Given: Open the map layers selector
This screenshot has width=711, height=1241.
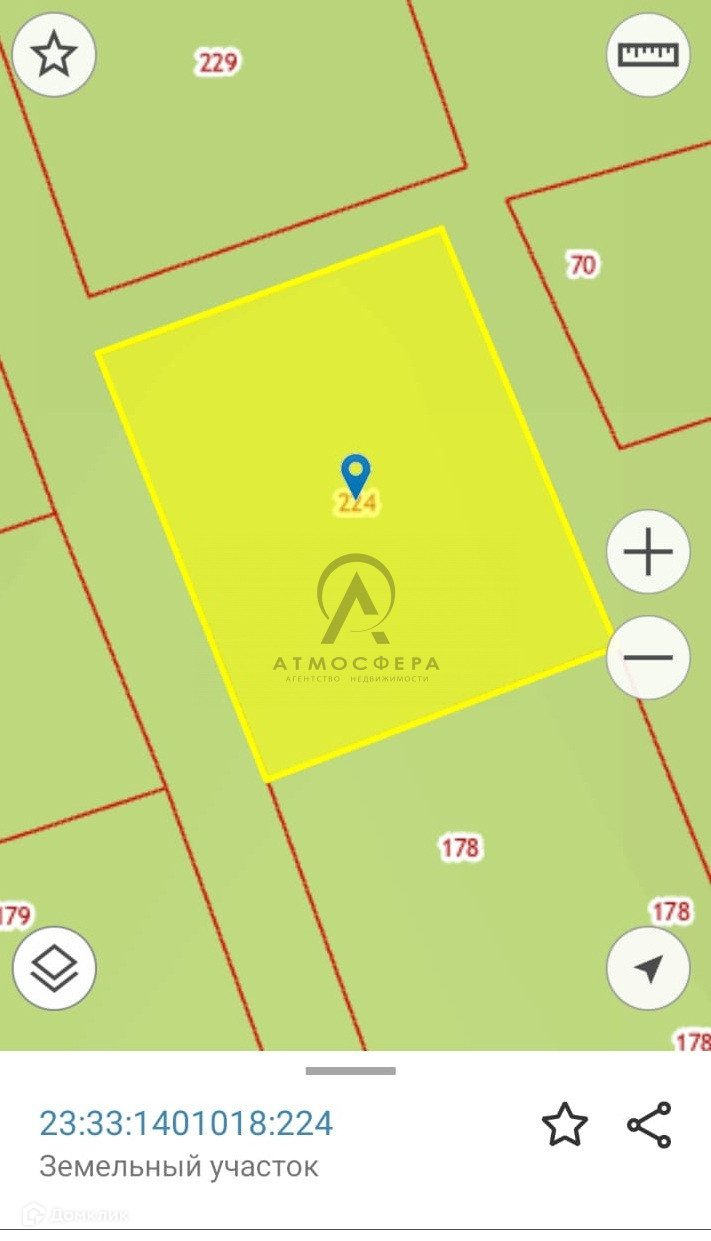Looking at the screenshot, I should click(54, 968).
